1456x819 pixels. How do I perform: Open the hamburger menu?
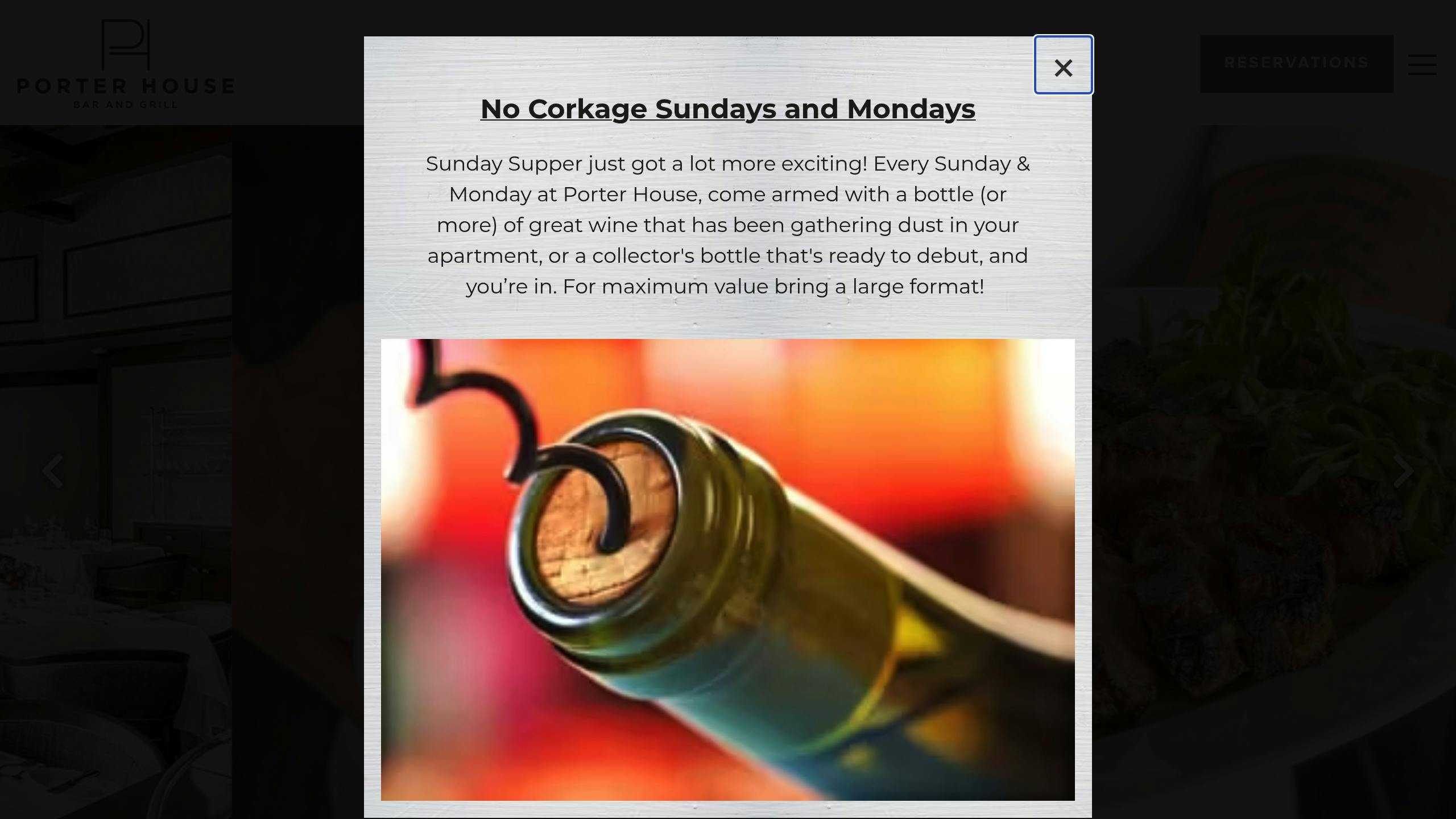[x=1422, y=65]
